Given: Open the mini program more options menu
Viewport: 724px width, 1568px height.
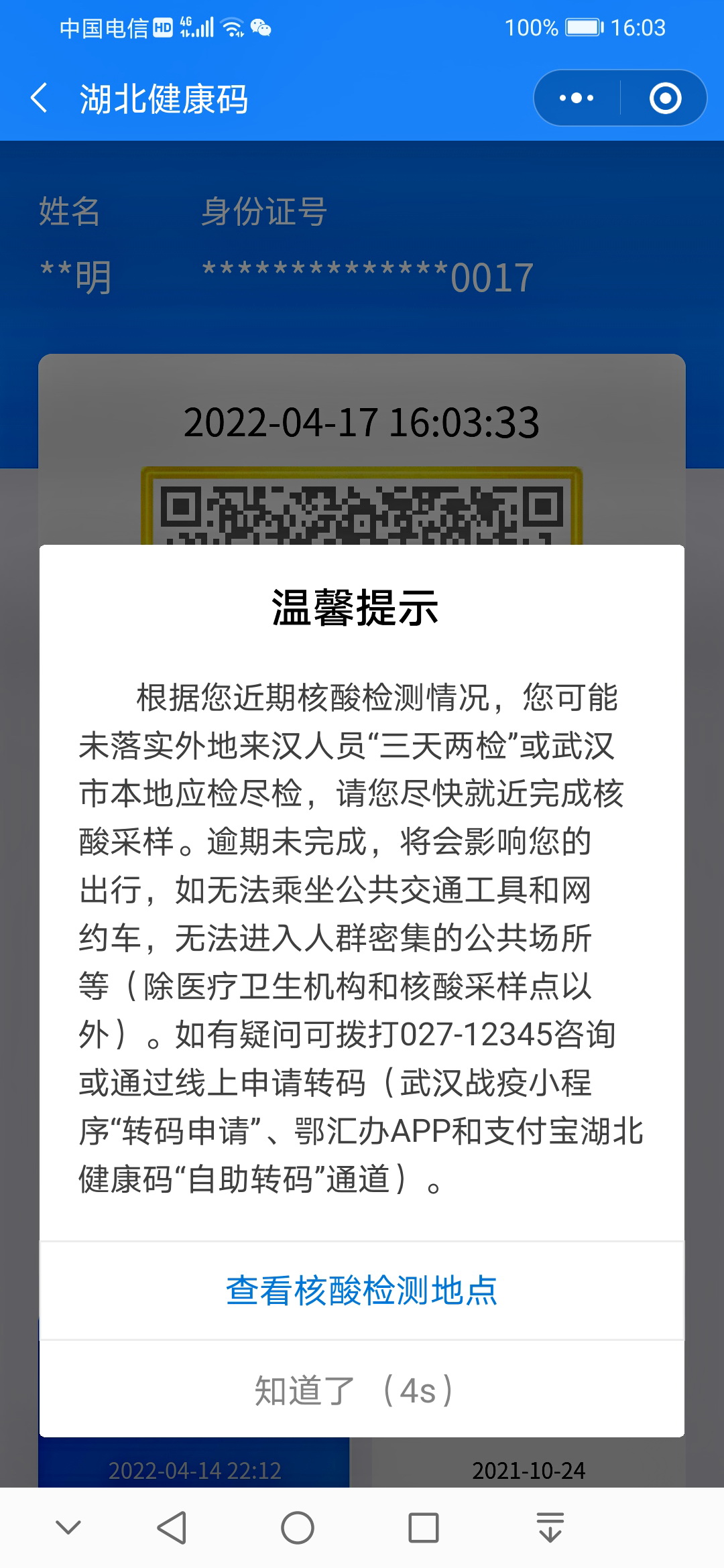Looking at the screenshot, I should (577, 99).
